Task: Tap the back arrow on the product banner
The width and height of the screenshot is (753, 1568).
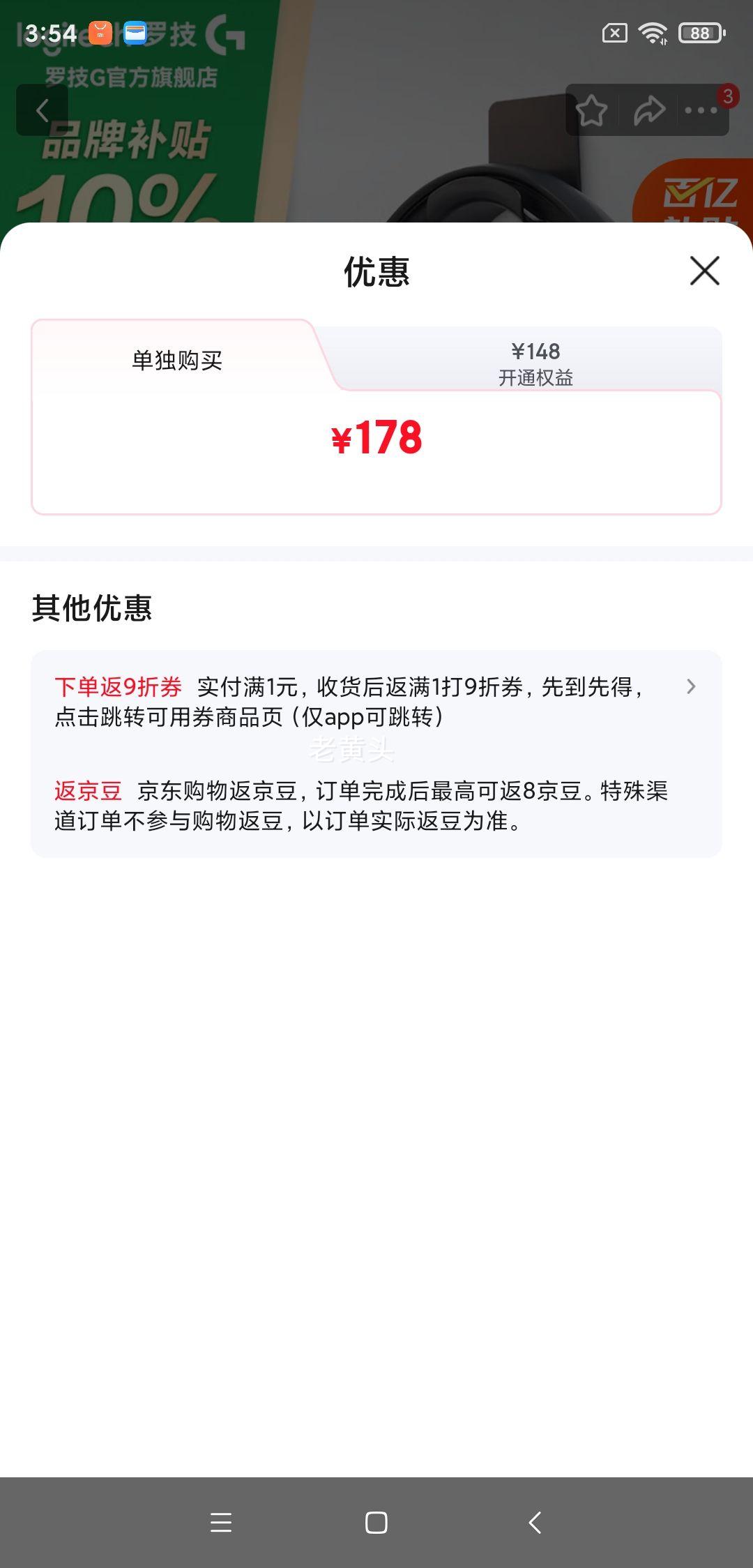Action: click(x=43, y=110)
